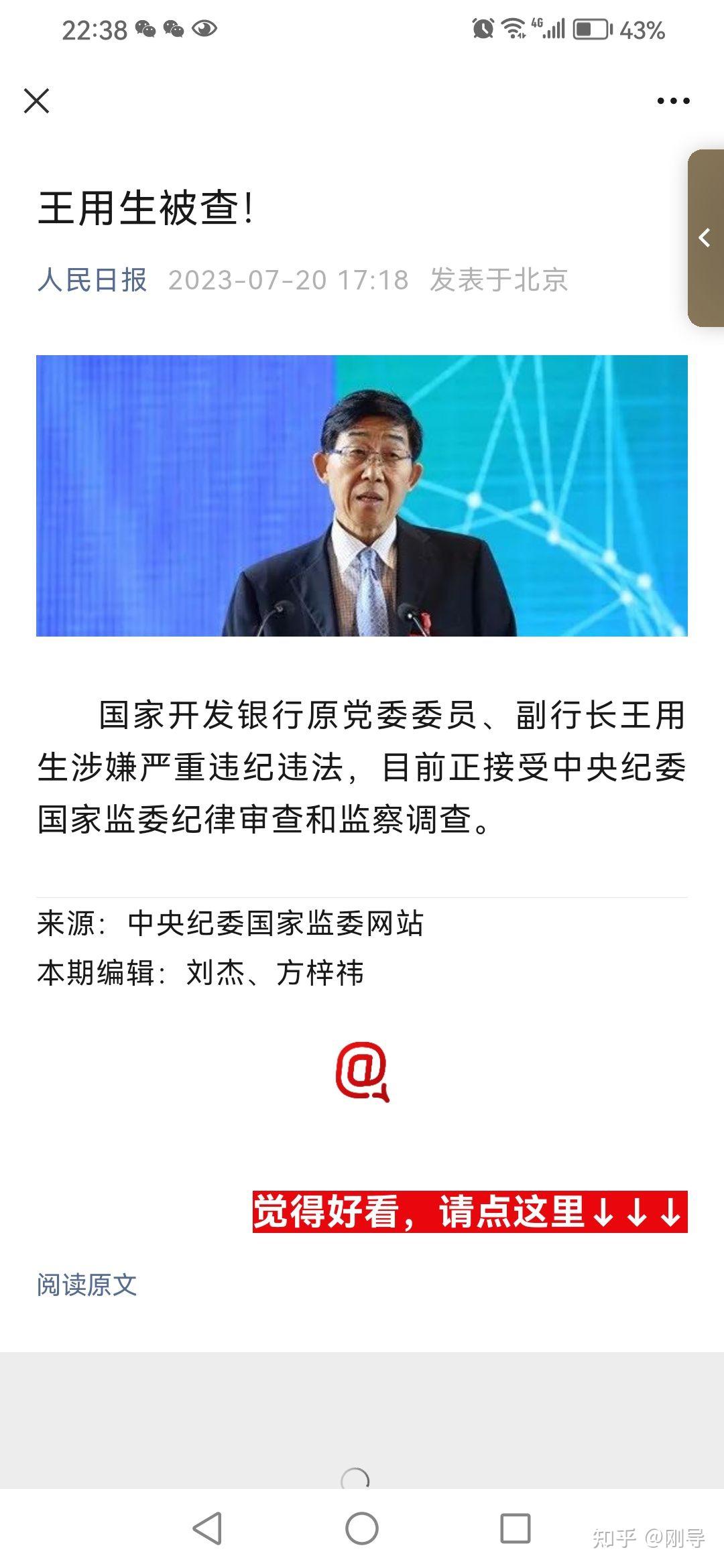Go back with the system back button
Screen dimensions: 724x1568
[207, 1528]
